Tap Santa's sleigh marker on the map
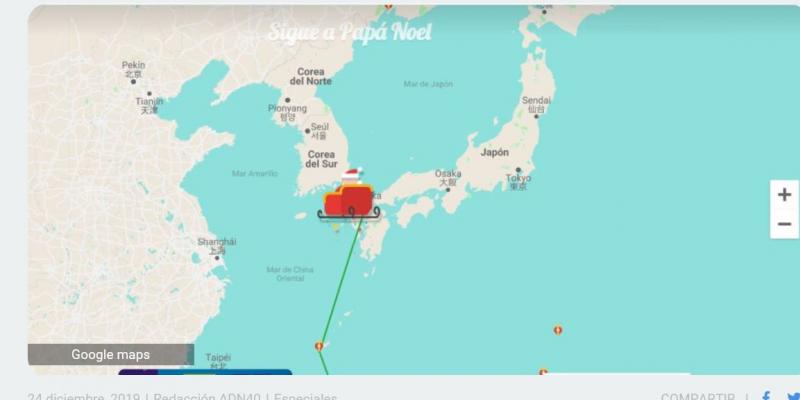The height and width of the screenshot is (400, 800). point(349,198)
